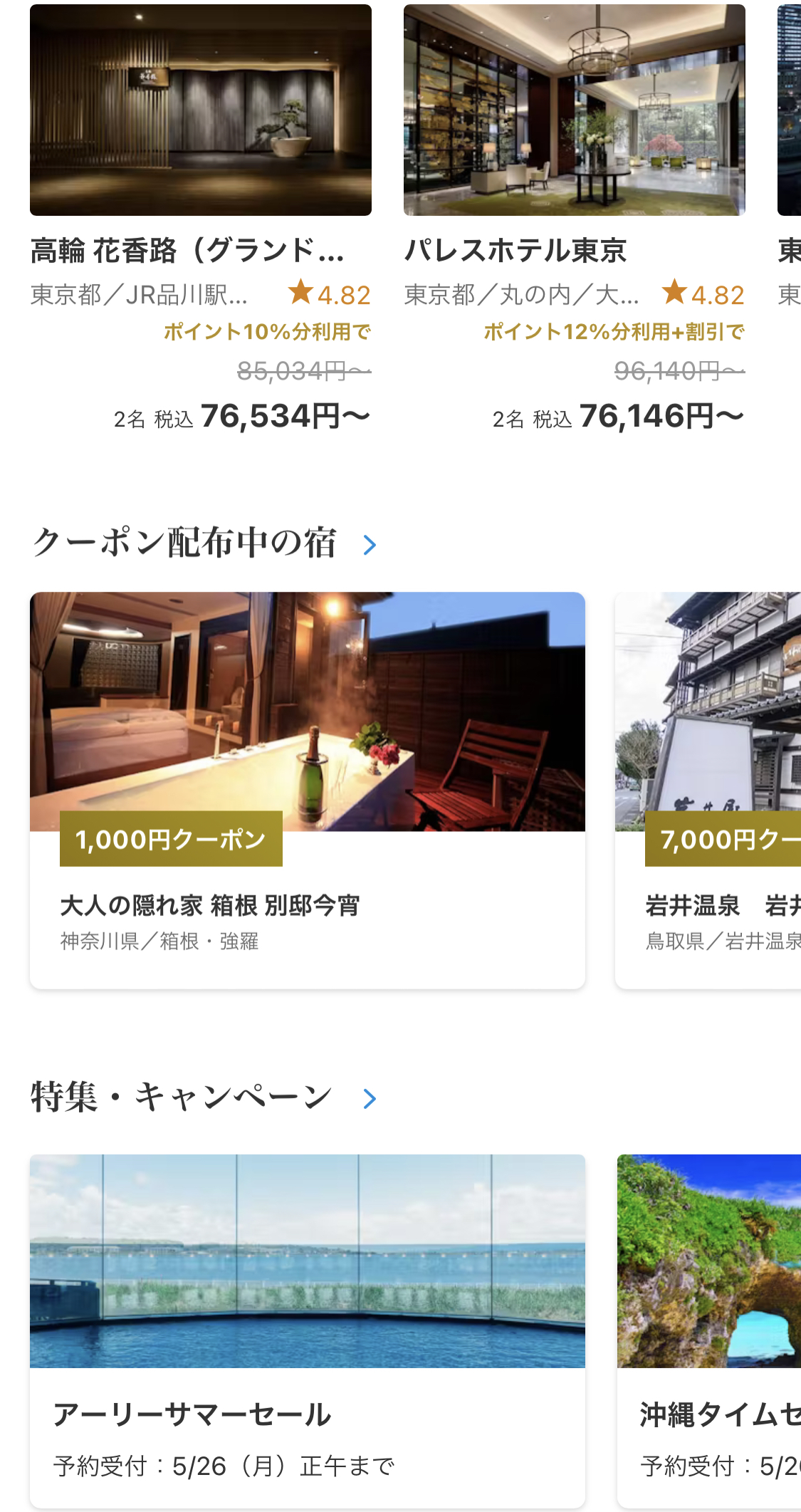Screen dimensions: 801x1512
Task: Open 沖縄タイムセール campaign card
Action: (x=709, y=1329)
